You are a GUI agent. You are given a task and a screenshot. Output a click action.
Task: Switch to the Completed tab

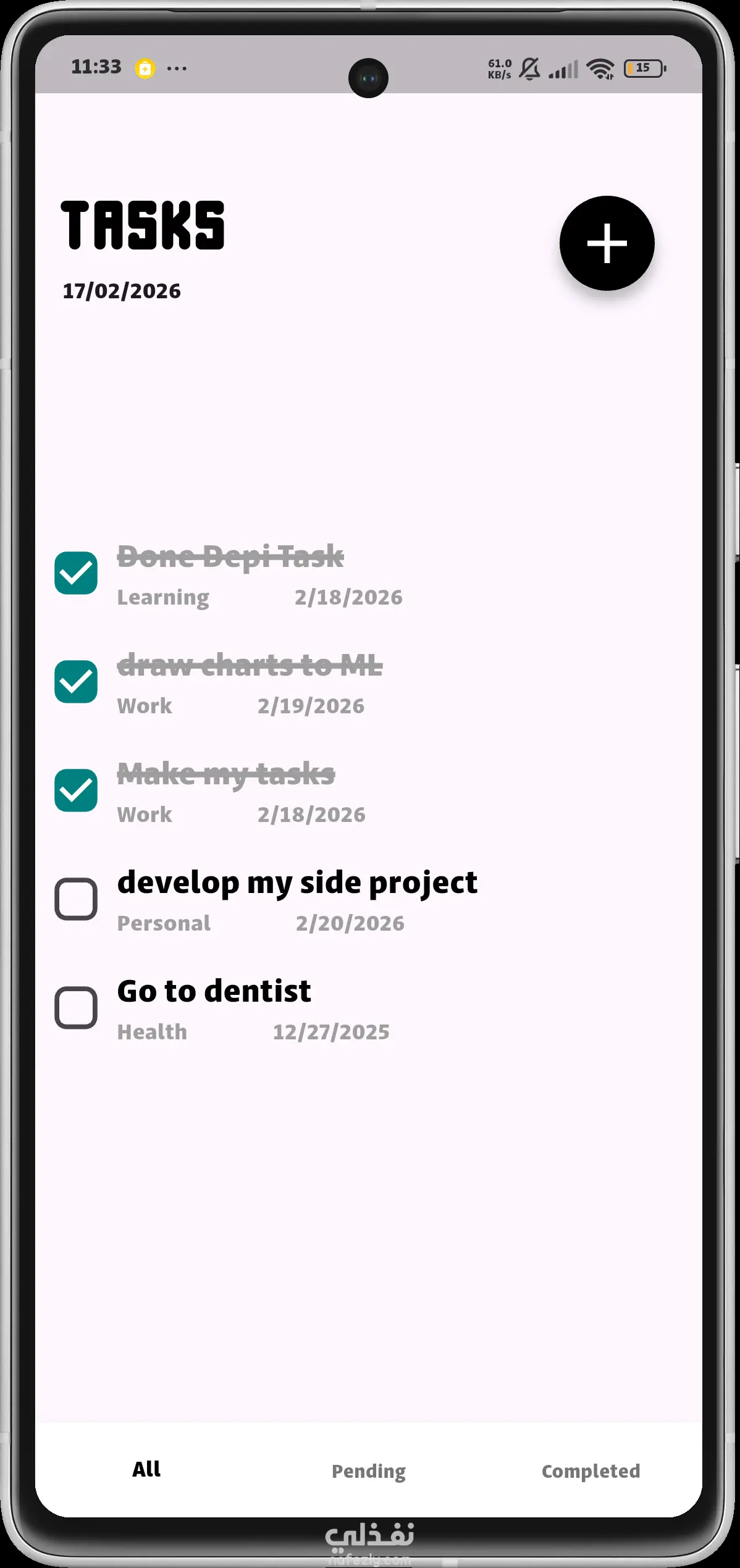pyautogui.click(x=591, y=1471)
